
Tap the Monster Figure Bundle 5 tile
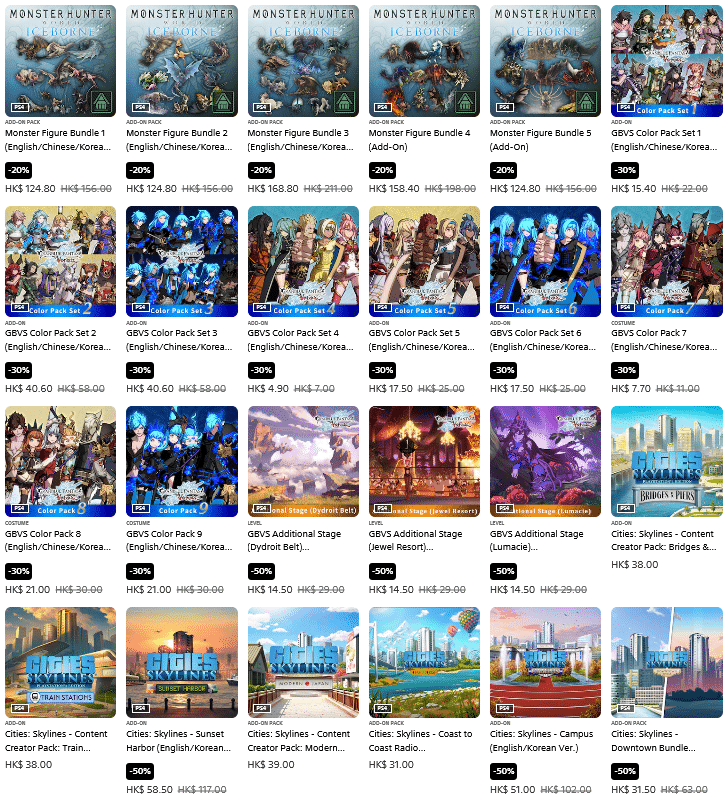click(x=545, y=61)
